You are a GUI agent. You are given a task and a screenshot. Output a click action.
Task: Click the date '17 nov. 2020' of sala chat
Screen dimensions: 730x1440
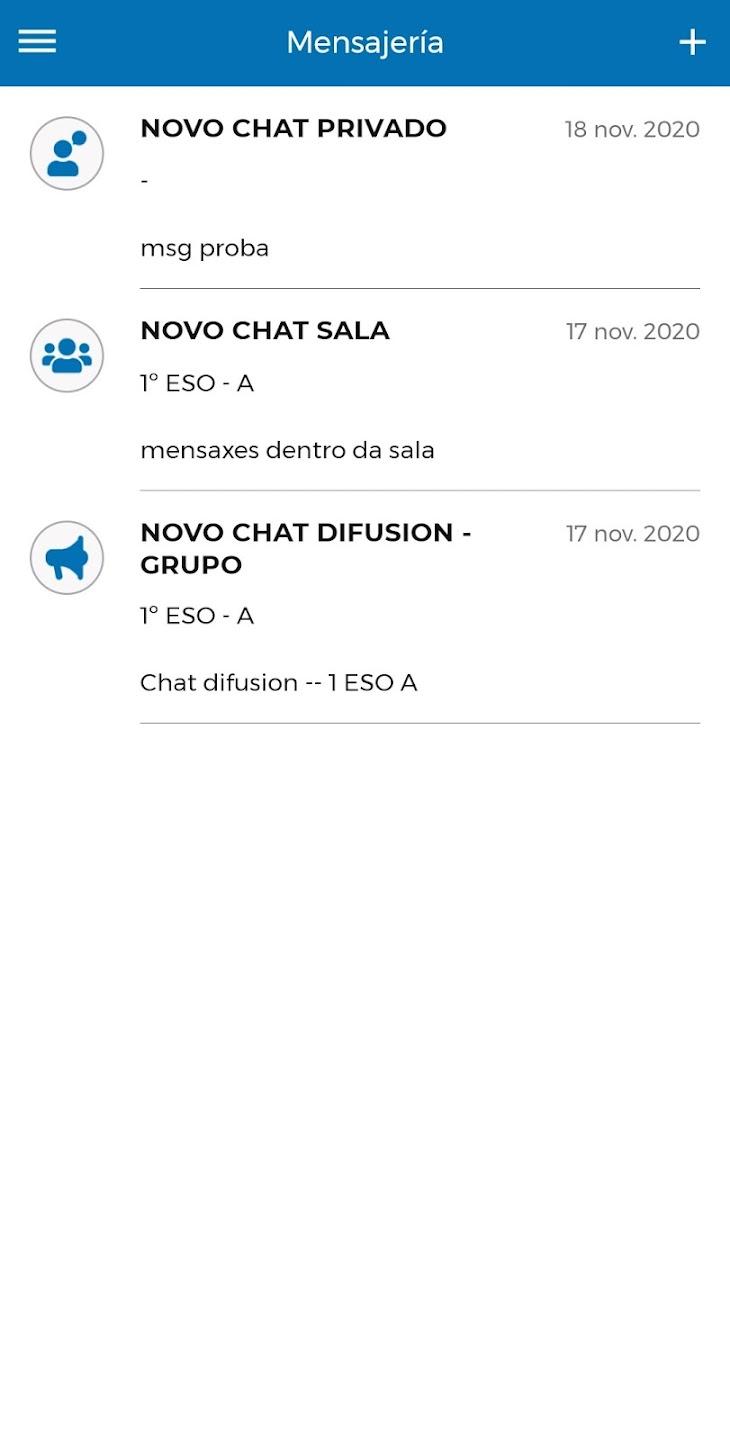point(632,331)
